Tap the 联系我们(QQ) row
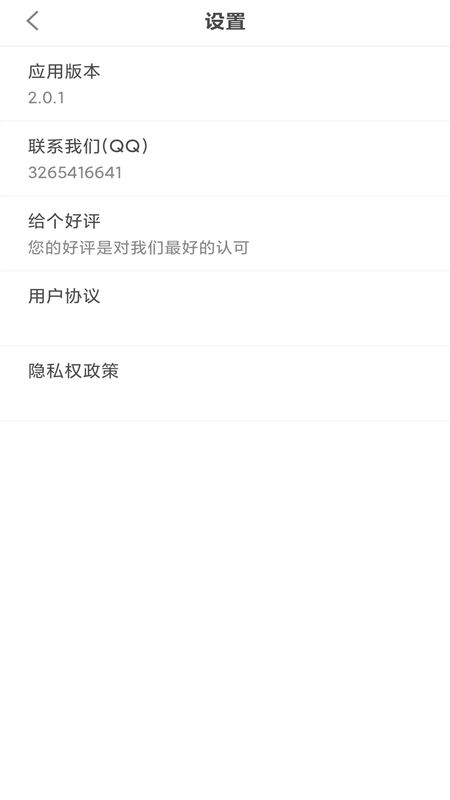 click(225, 159)
